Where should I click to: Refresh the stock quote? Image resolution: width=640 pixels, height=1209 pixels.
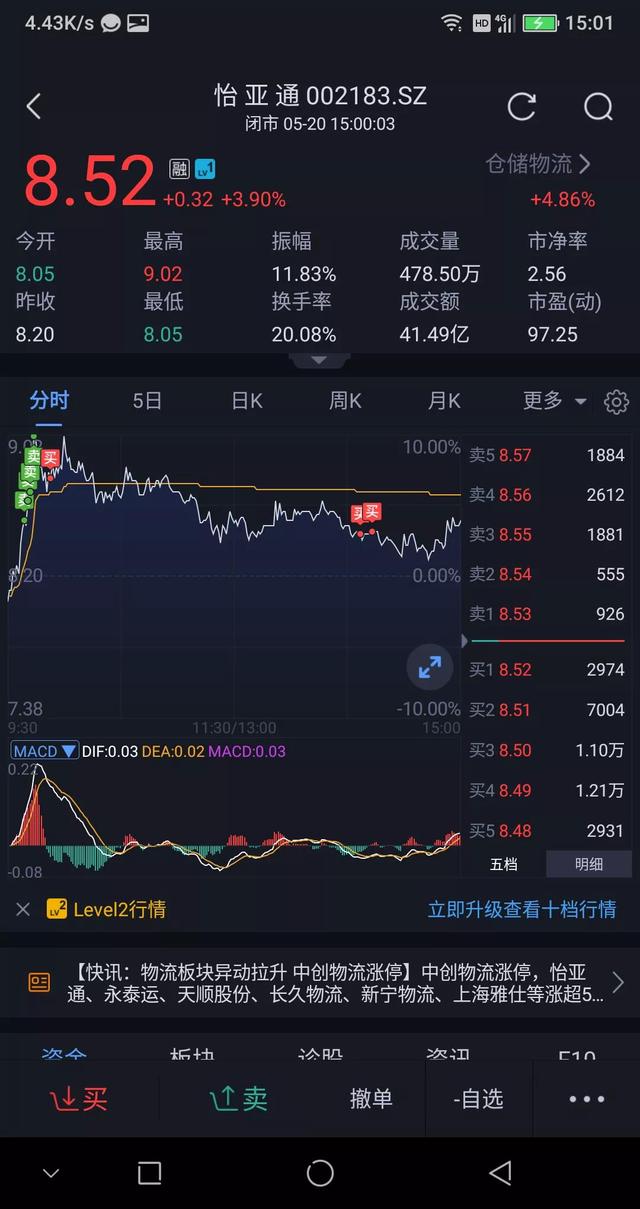click(x=522, y=107)
